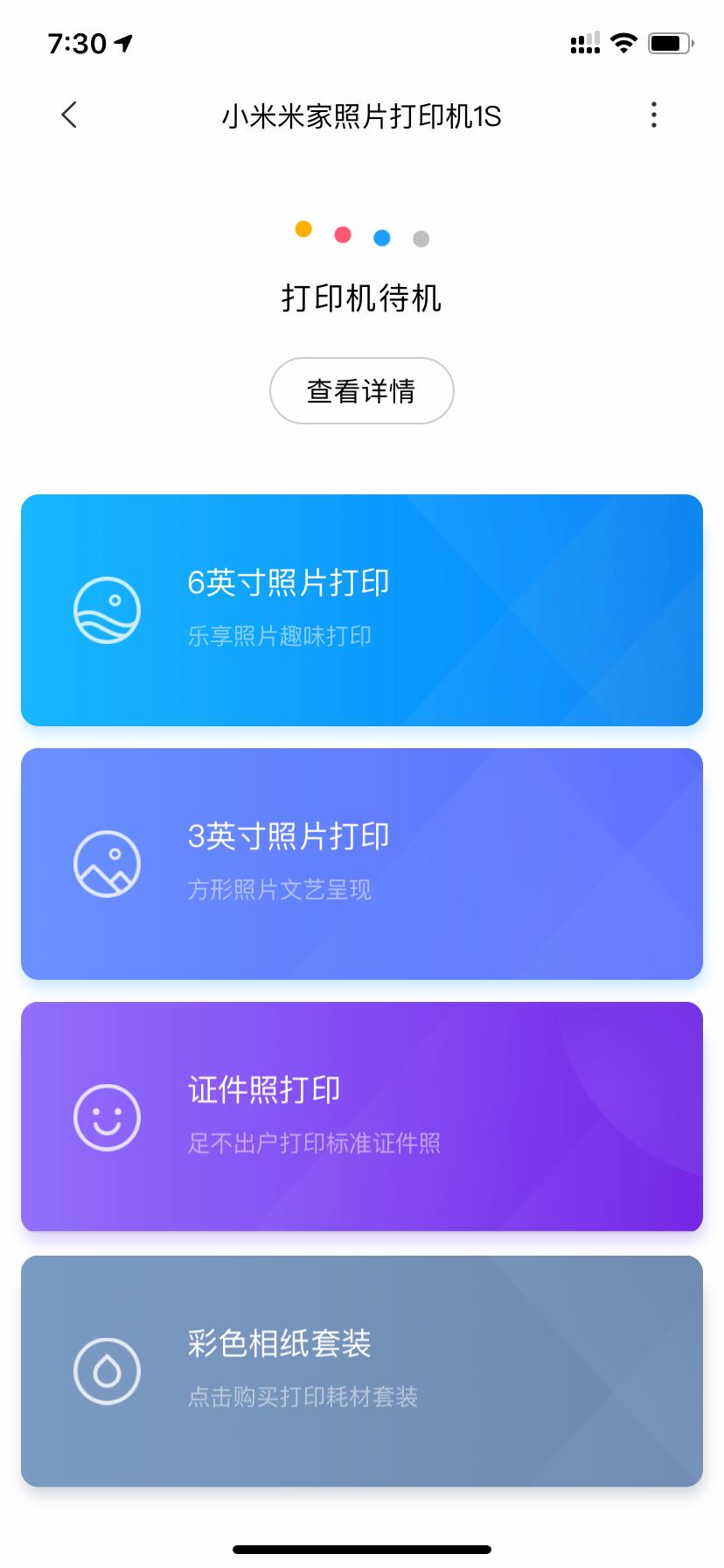
Task: Tap the battery indicator in the status bar
Action: click(670, 41)
